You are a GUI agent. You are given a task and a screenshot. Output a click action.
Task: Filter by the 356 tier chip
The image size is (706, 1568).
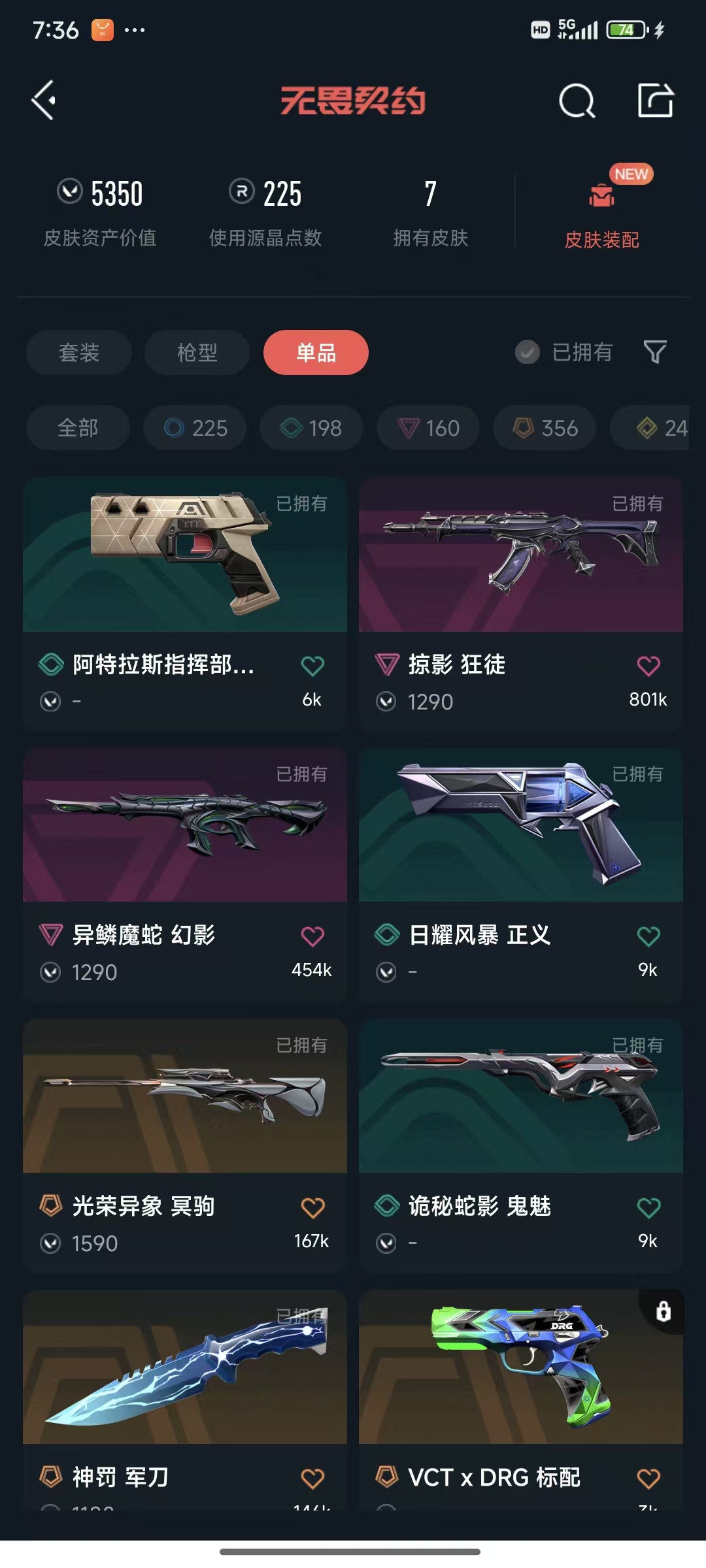coord(545,429)
